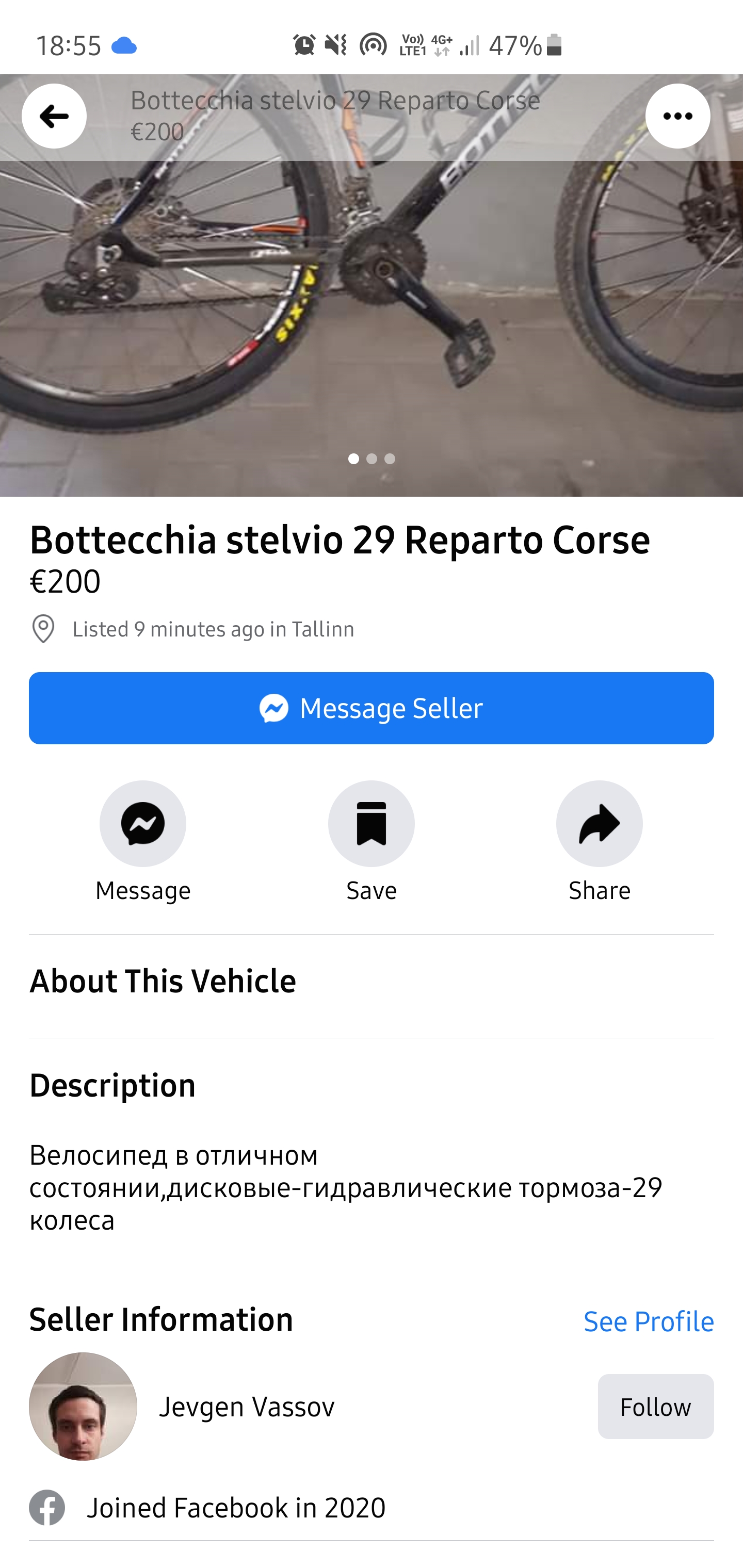Follow seller Jevgen Vassov
The height and width of the screenshot is (1568, 743).
coord(655,1407)
